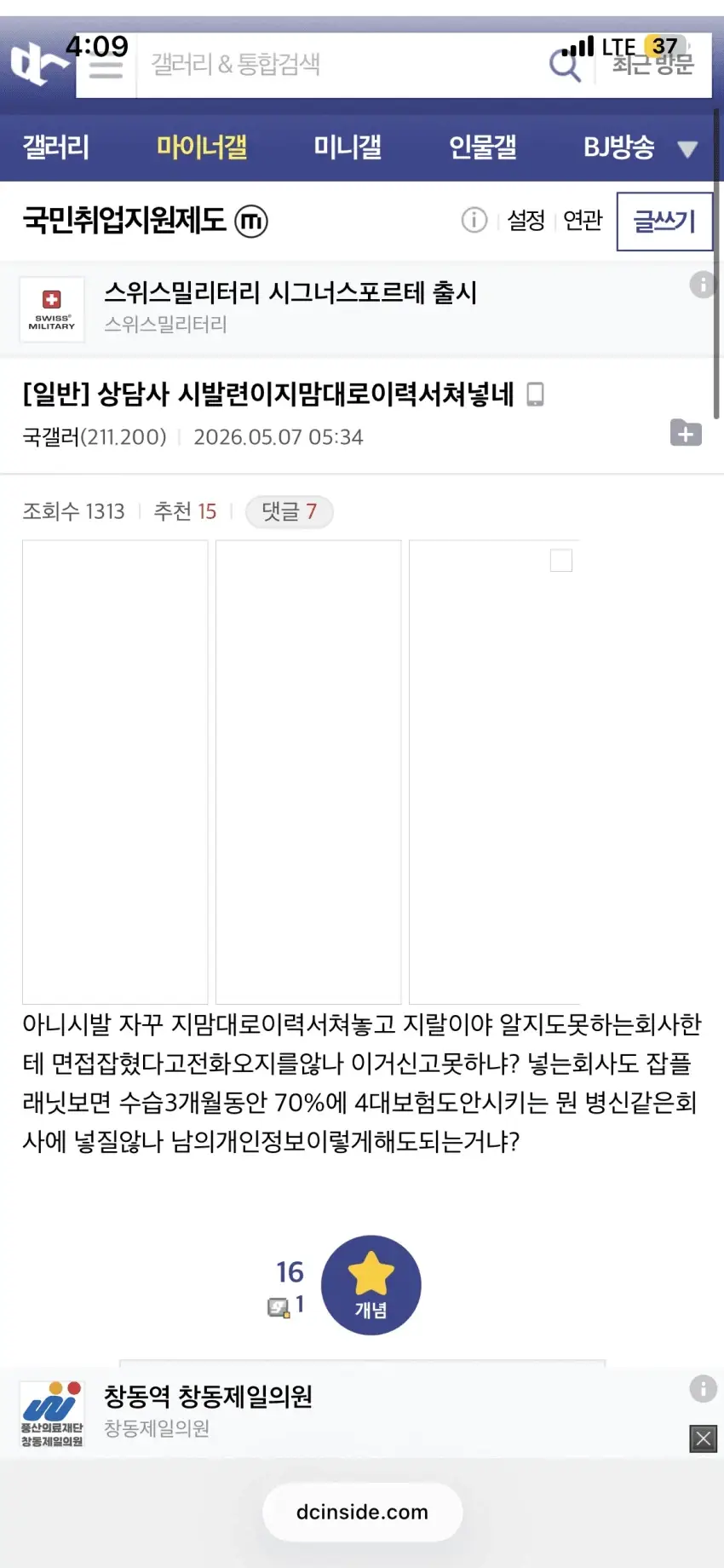Switch to the 갤러리 tab

coord(55,147)
